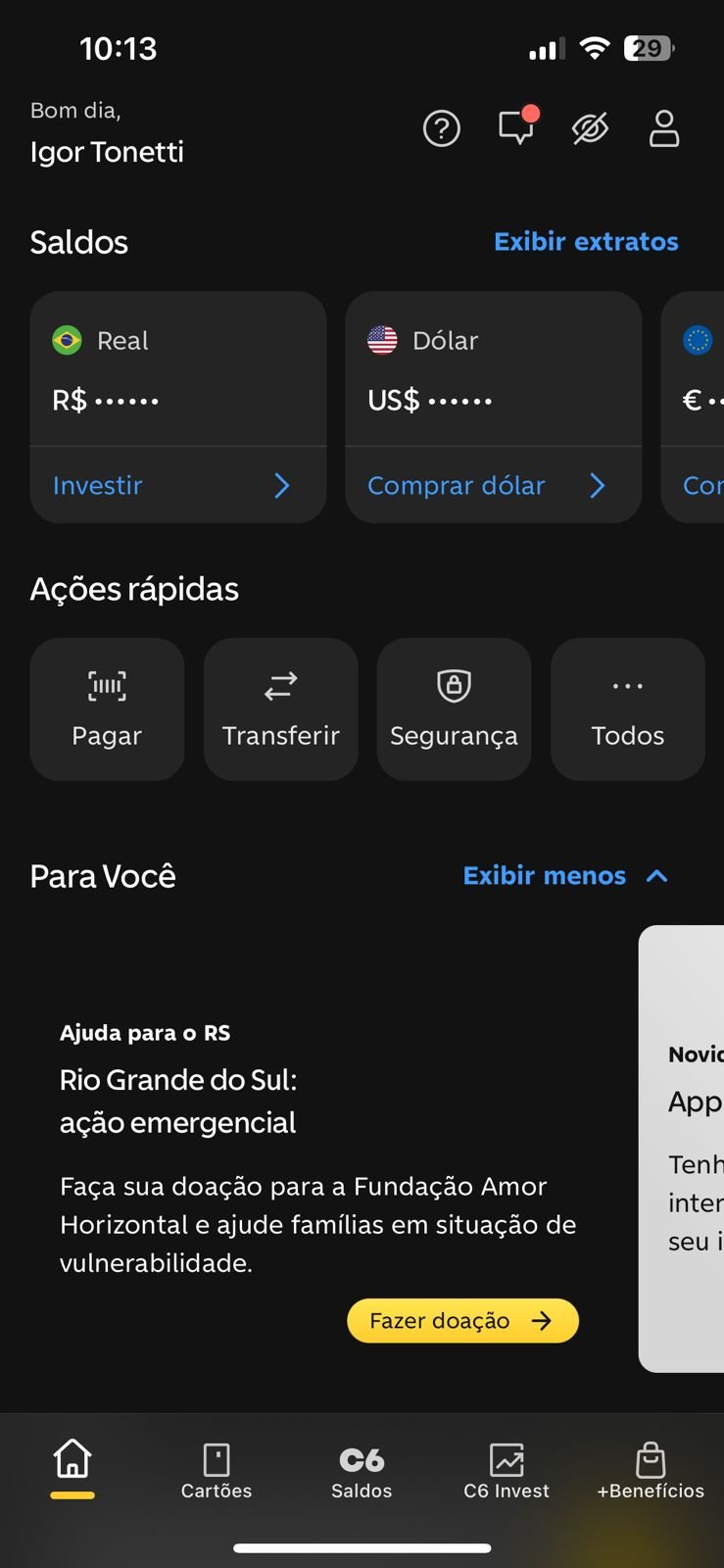Screen dimensions: 724x1568
Task: Open the help question mark icon
Action: tap(442, 128)
